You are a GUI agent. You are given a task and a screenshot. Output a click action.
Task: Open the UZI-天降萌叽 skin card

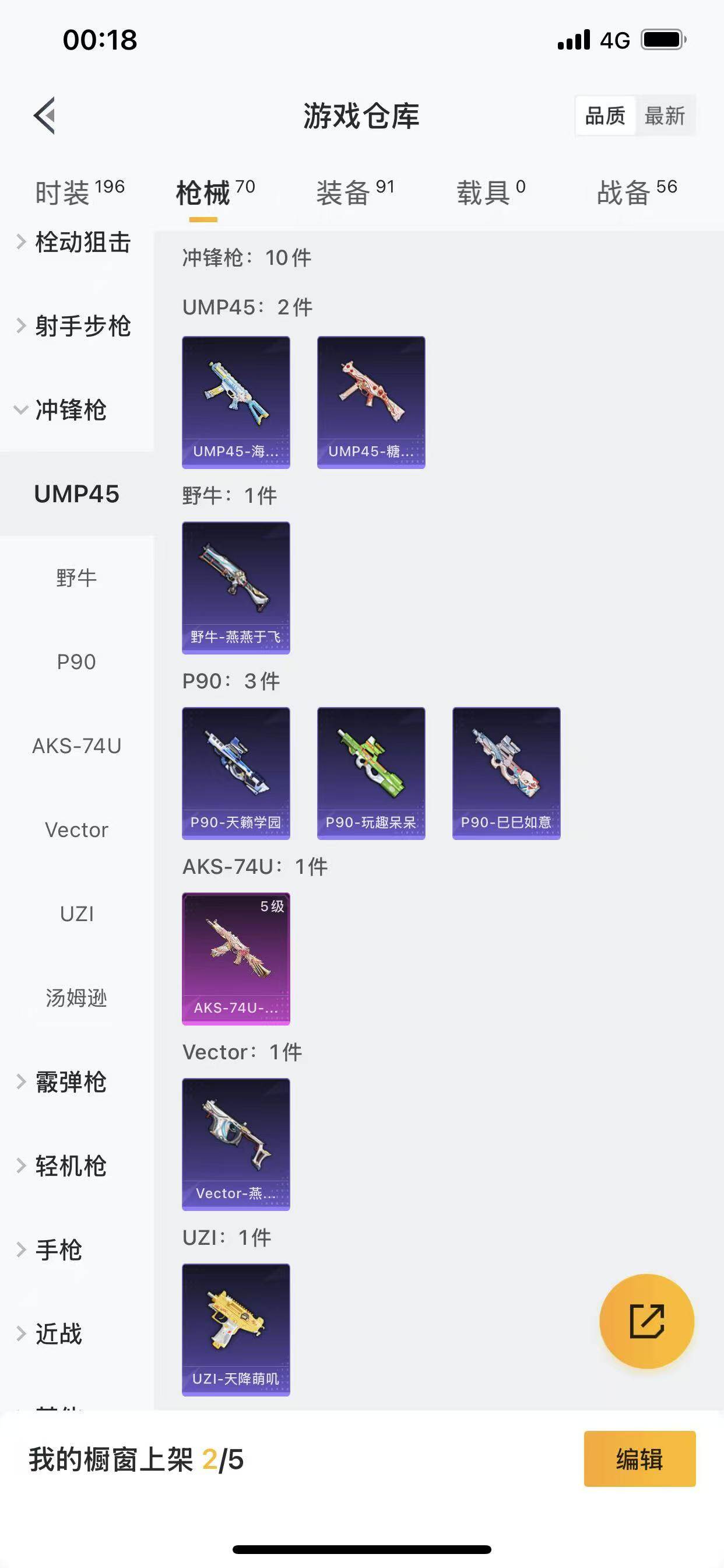[236, 1329]
